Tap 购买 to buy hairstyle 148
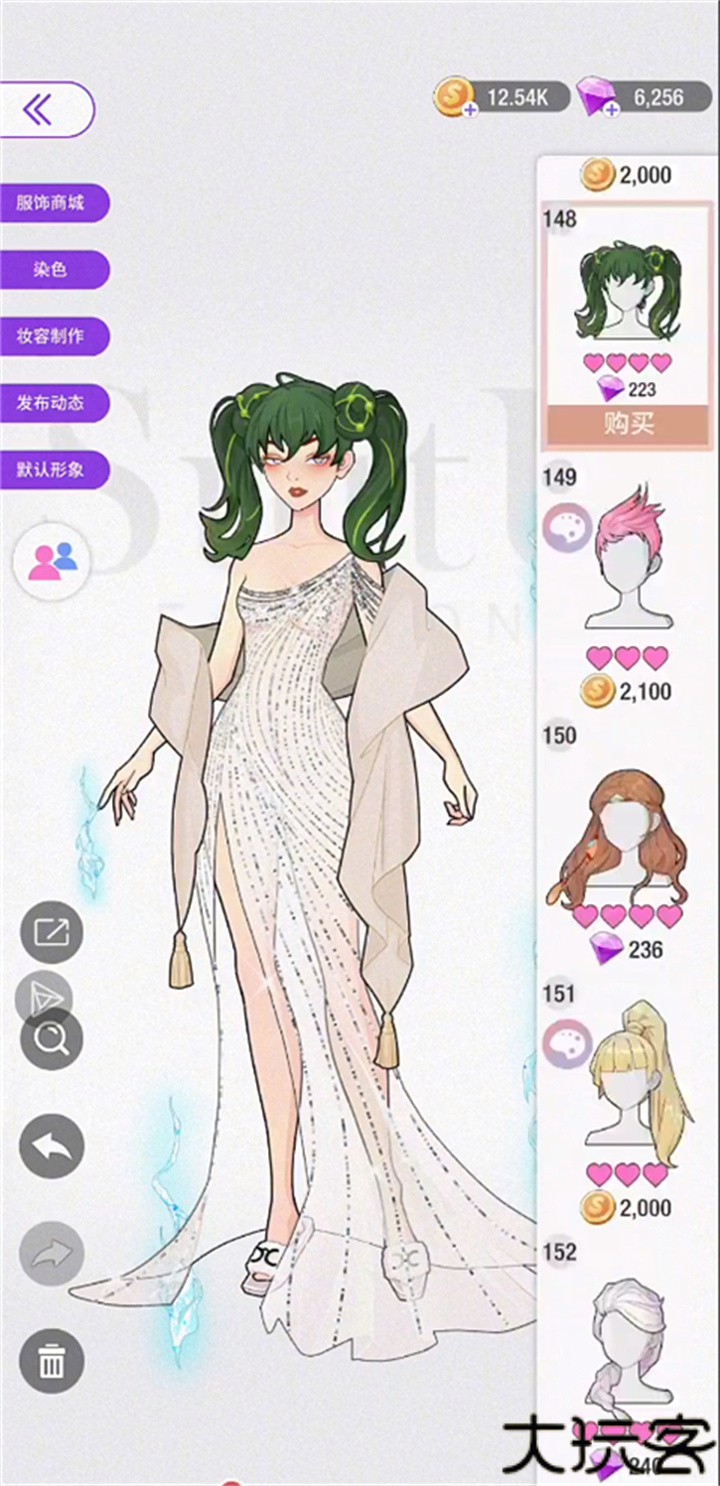This screenshot has height=1486, width=720. (x=628, y=425)
